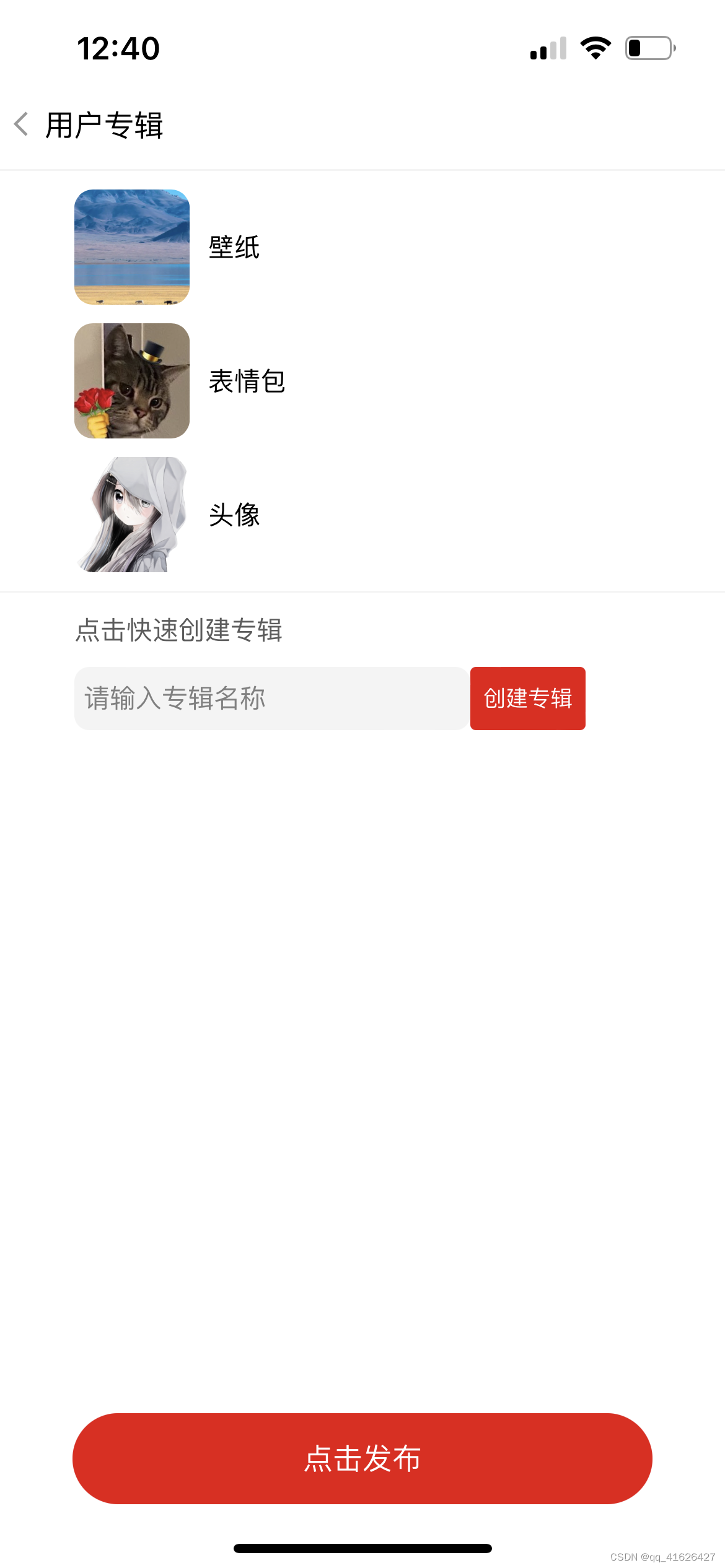The width and height of the screenshot is (725, 1568).
Task: Select the 壁纸 album
Action: point(362,247)
